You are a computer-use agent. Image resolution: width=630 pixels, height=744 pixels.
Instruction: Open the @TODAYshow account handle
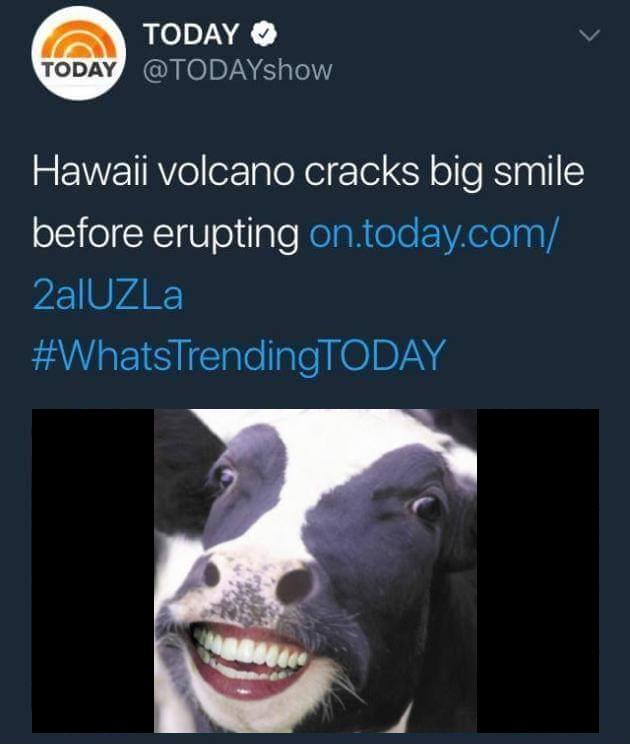click(238, 70)
